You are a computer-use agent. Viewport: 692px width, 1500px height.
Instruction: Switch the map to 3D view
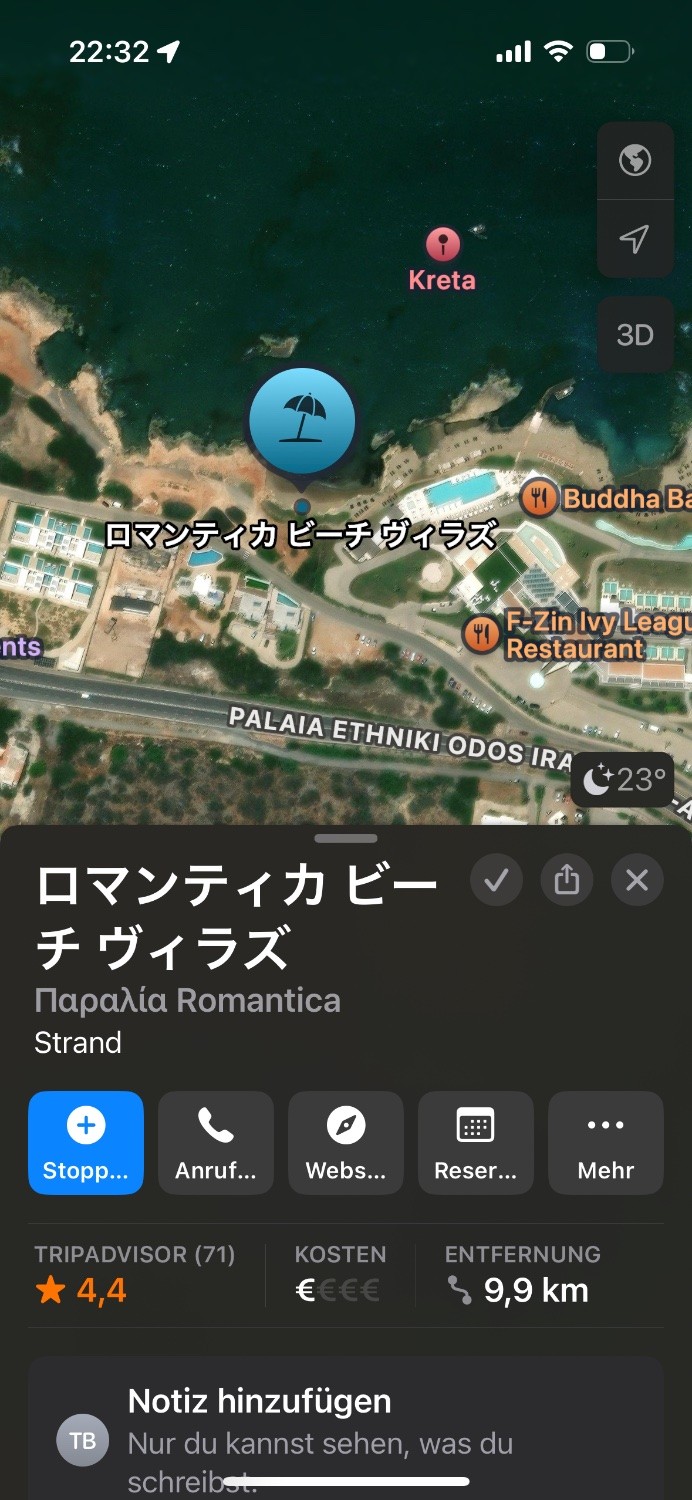(635, 334)
